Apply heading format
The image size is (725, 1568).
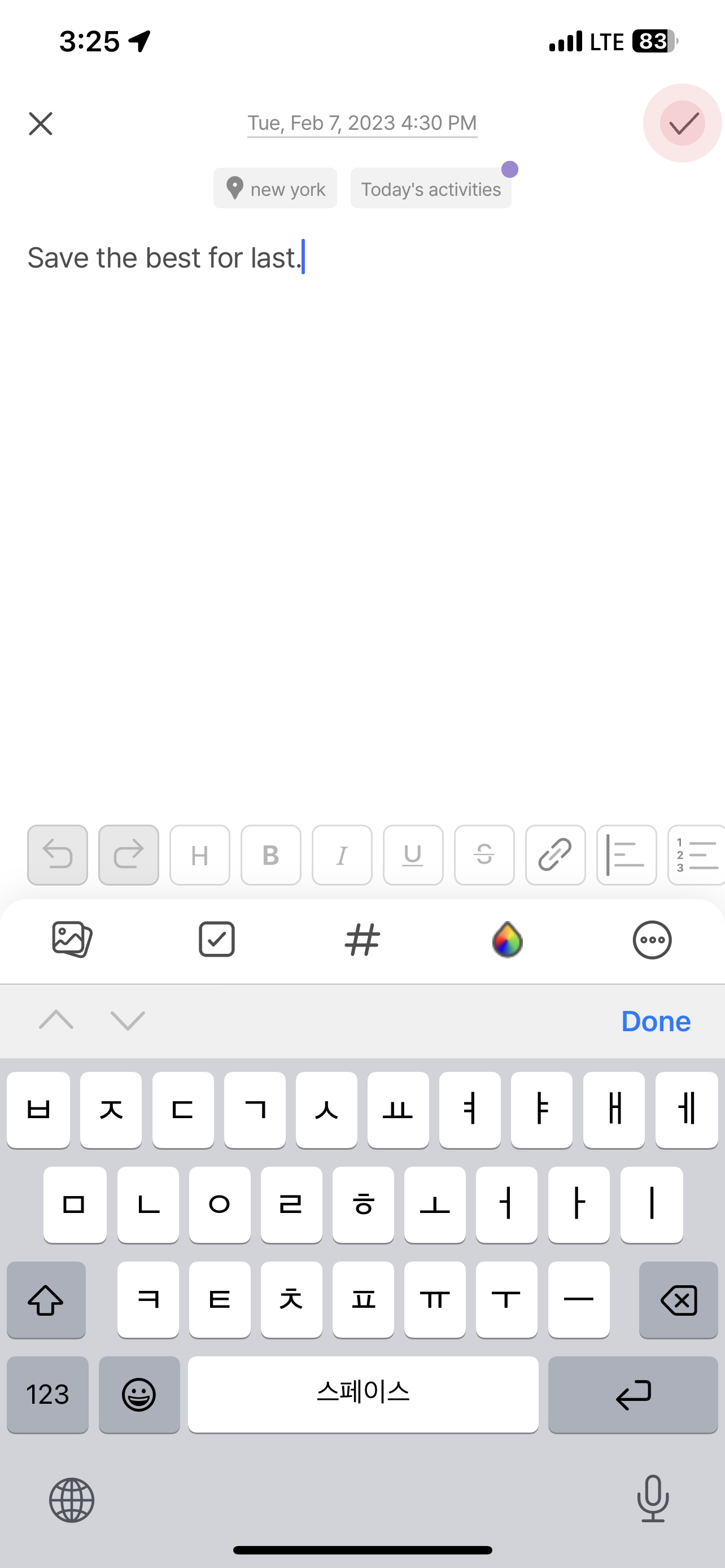click(x=200, y=855)
